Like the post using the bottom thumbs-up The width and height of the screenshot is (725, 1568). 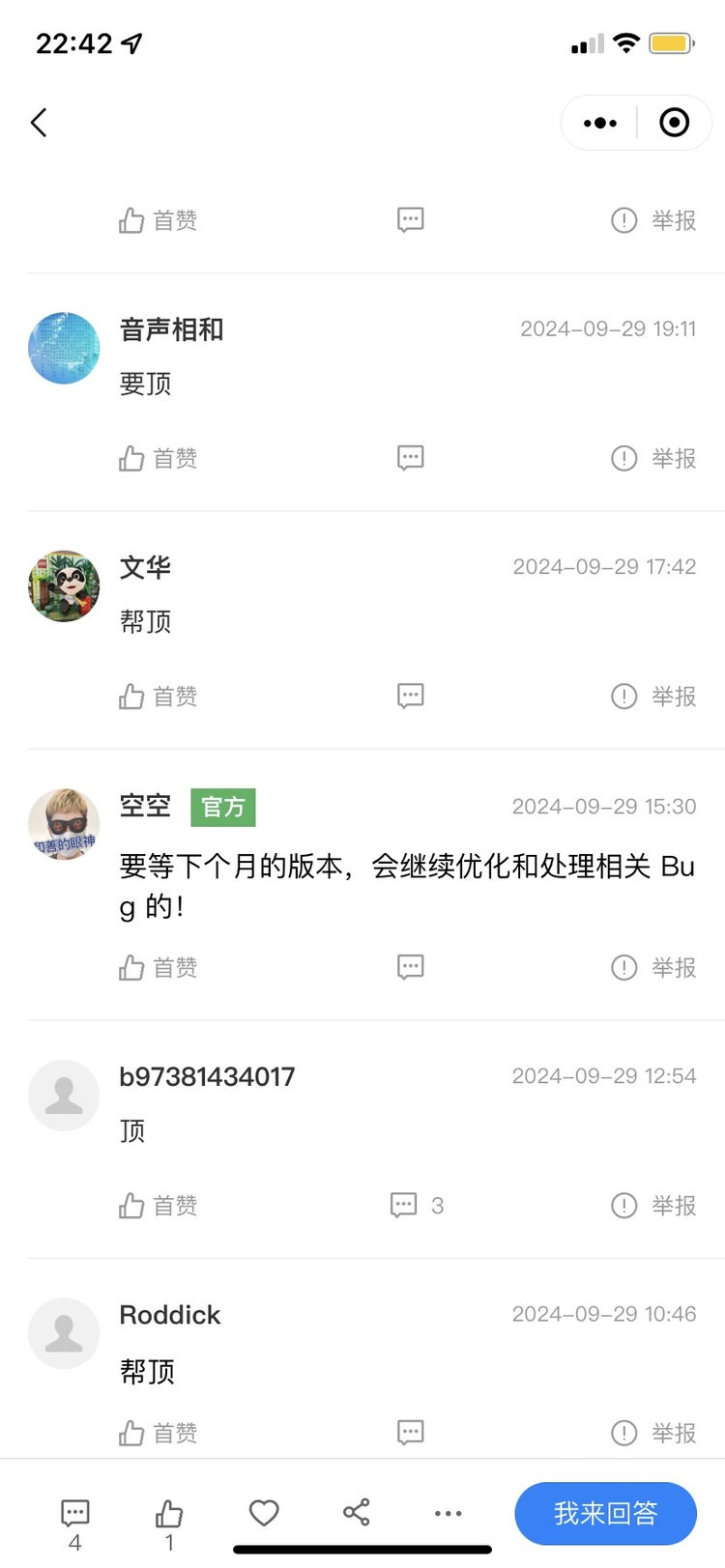coord(169,1517)
